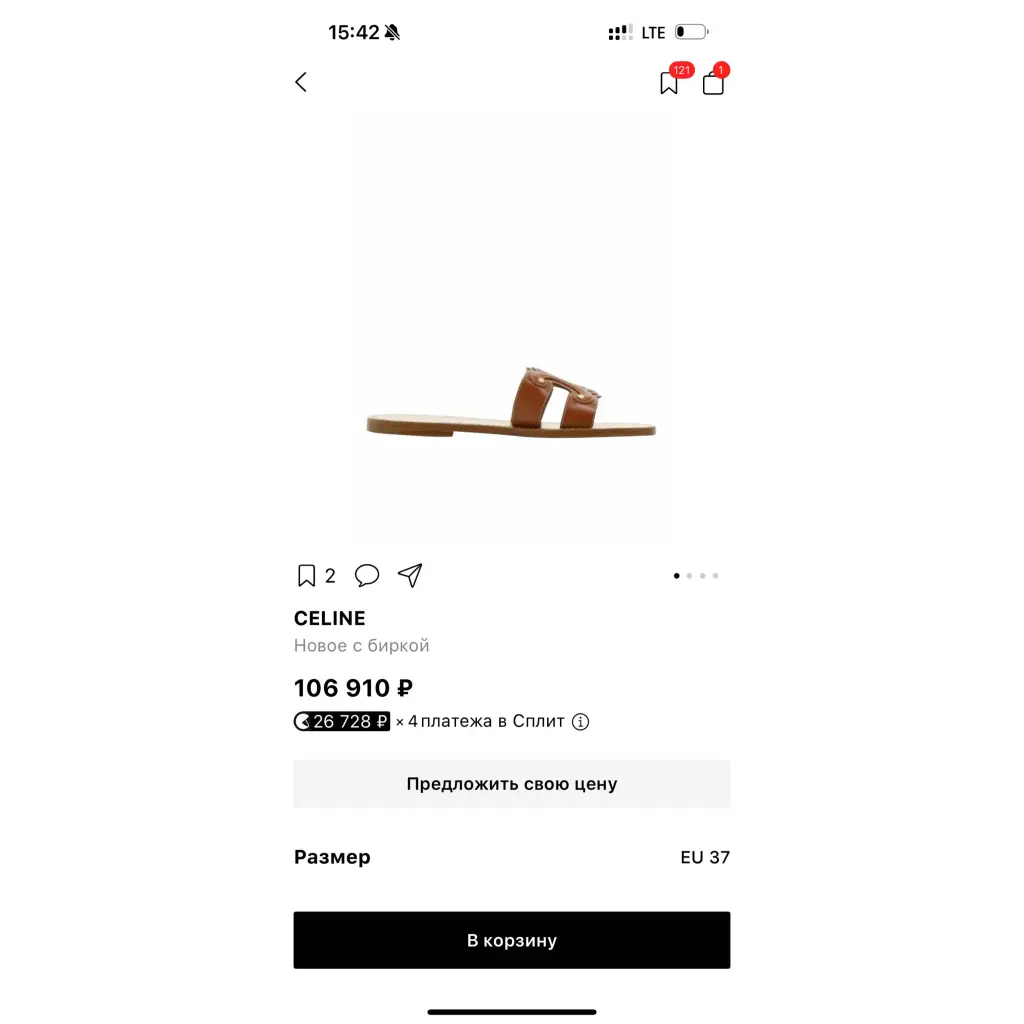
Task: Open the Split payments info icon
Action: point(580,721)
